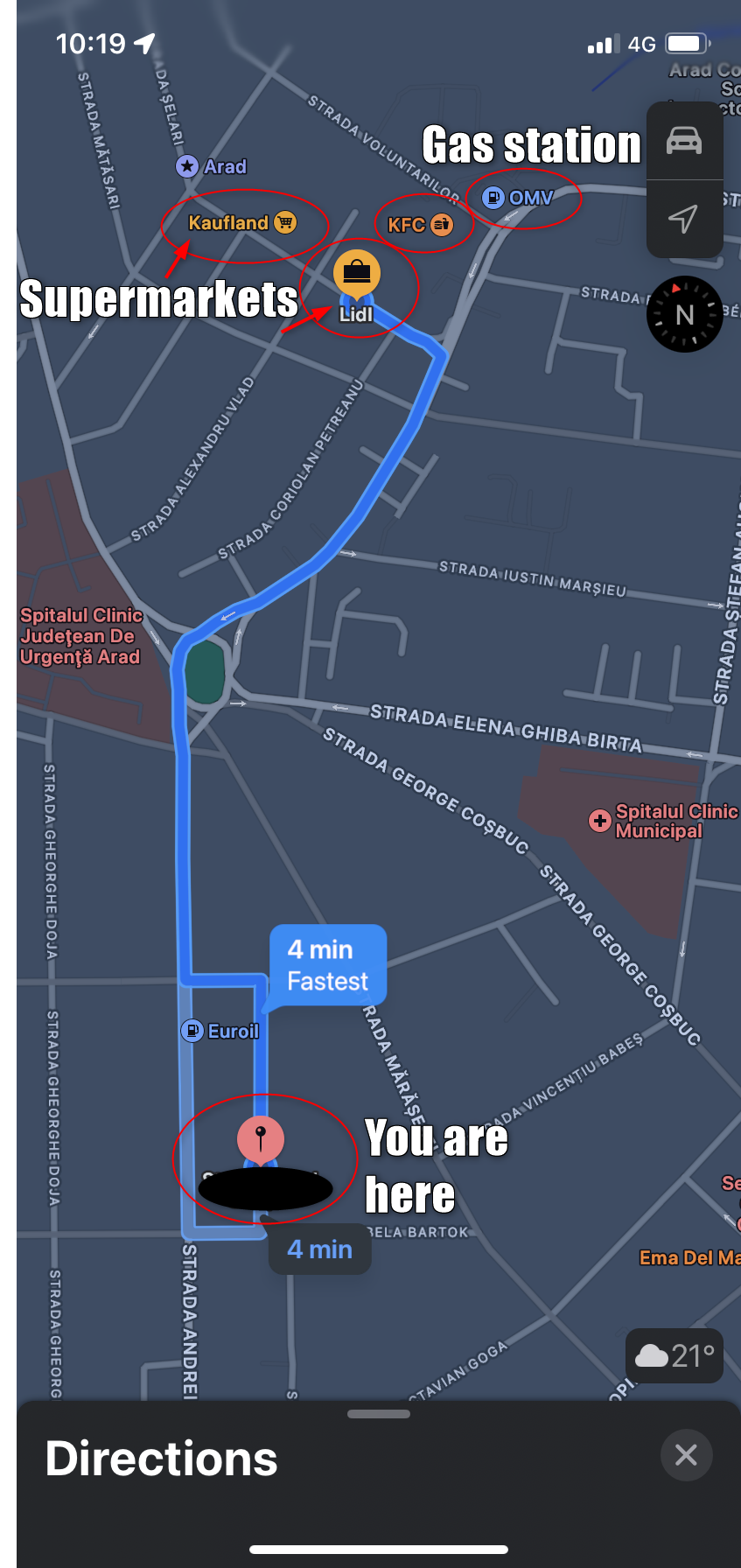The width and height of the screenshot is (741, 1568).
Task: Select the 4 min Fastest route label
Action: pos(328,965)
